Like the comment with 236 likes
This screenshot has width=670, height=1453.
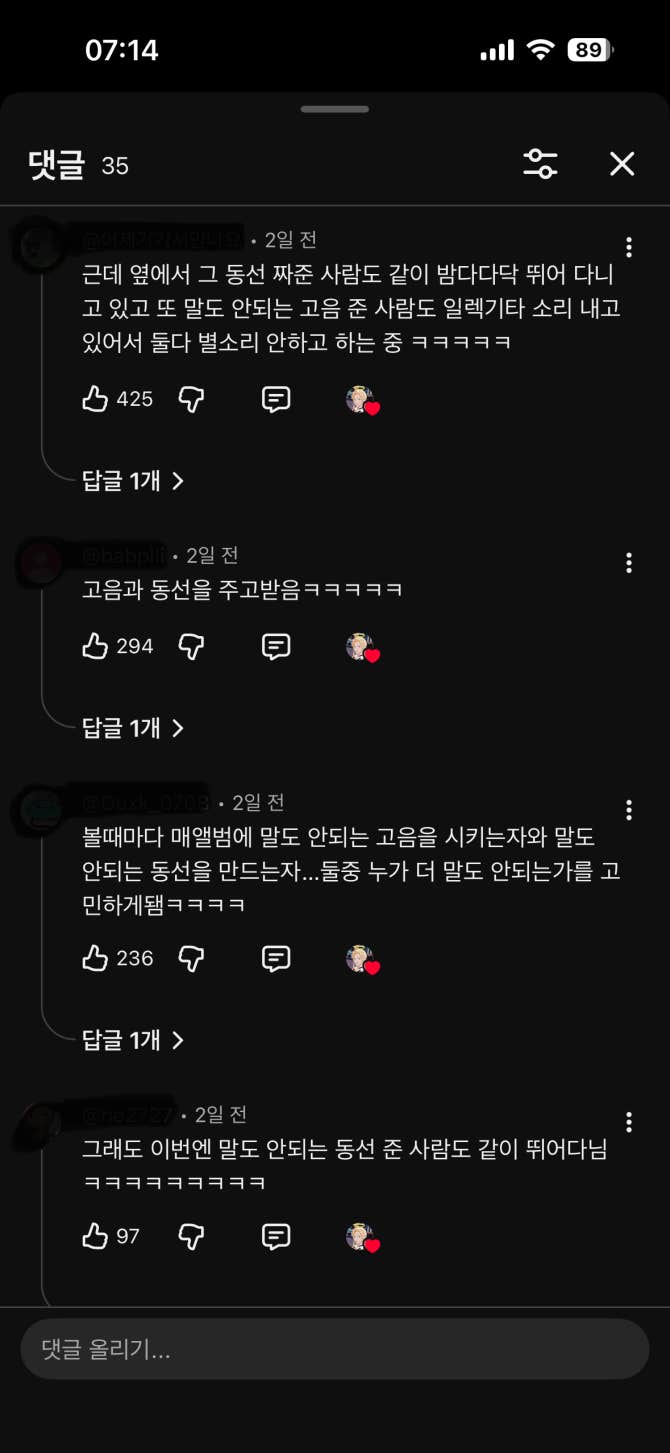point(96,958)
